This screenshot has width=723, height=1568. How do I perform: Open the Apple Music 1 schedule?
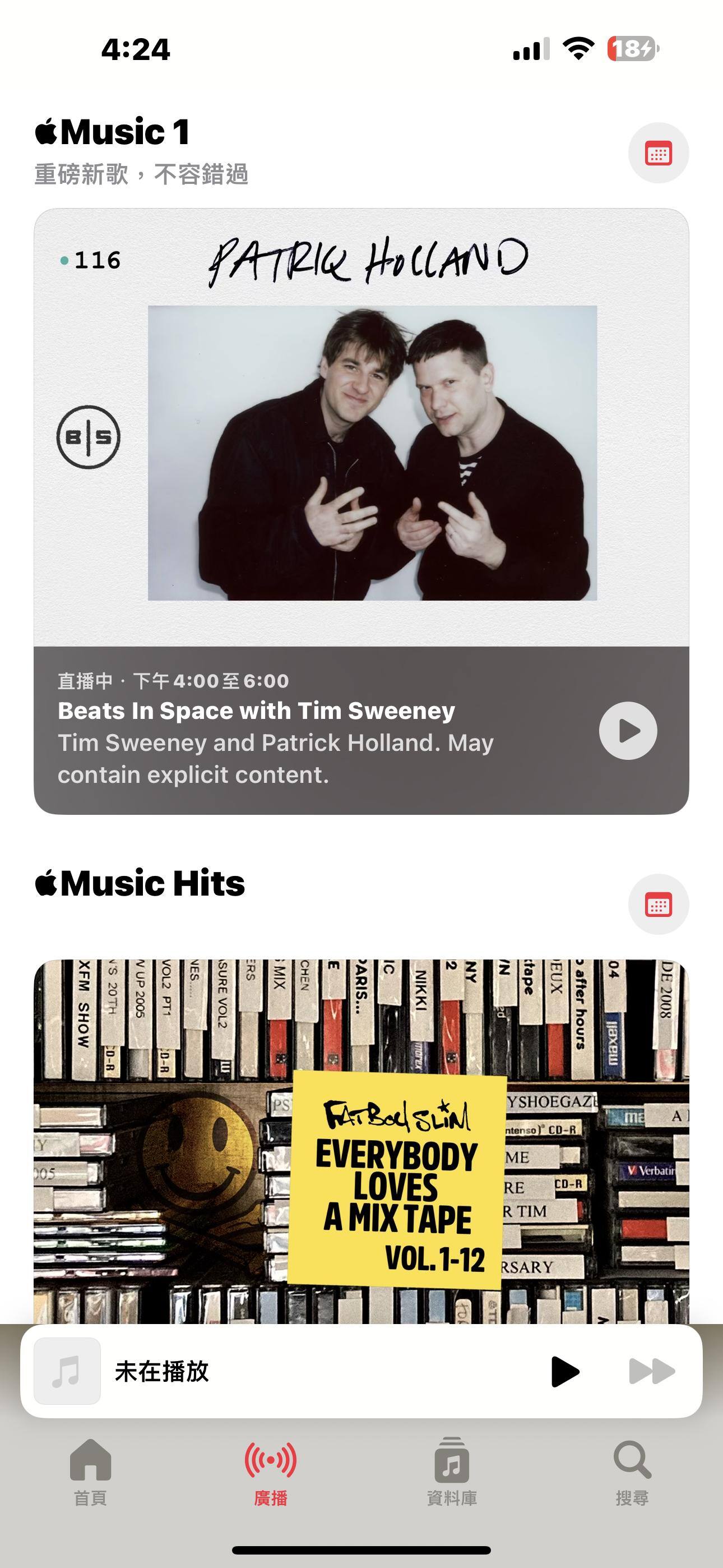pyautogui.click(x=658, y=154)
